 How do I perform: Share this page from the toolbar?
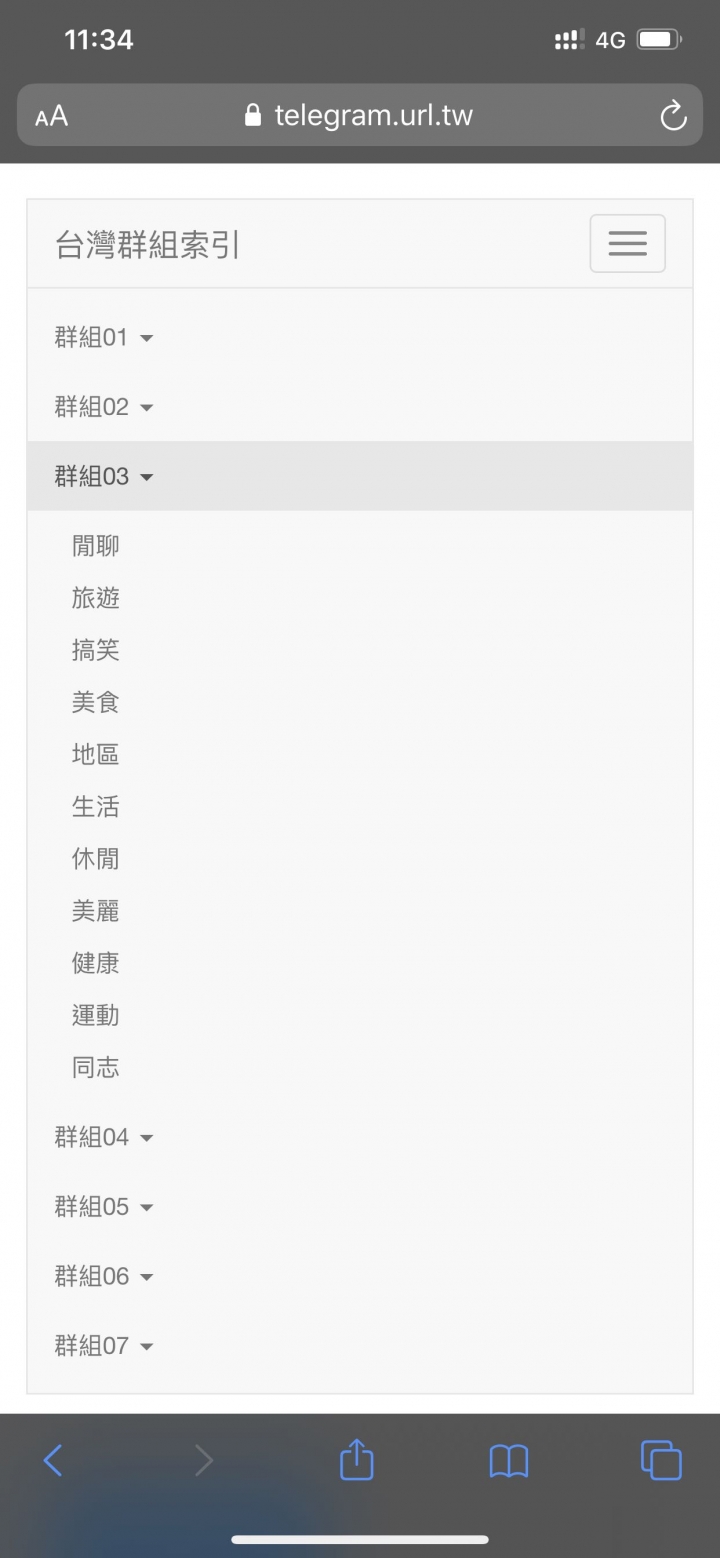tap(357, 1461)
